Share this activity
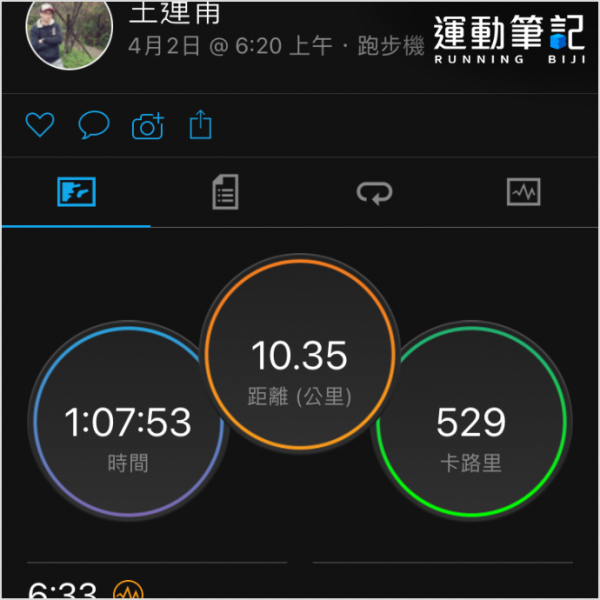The height and width of the screenshot is (600, 600). coord(201,125)
